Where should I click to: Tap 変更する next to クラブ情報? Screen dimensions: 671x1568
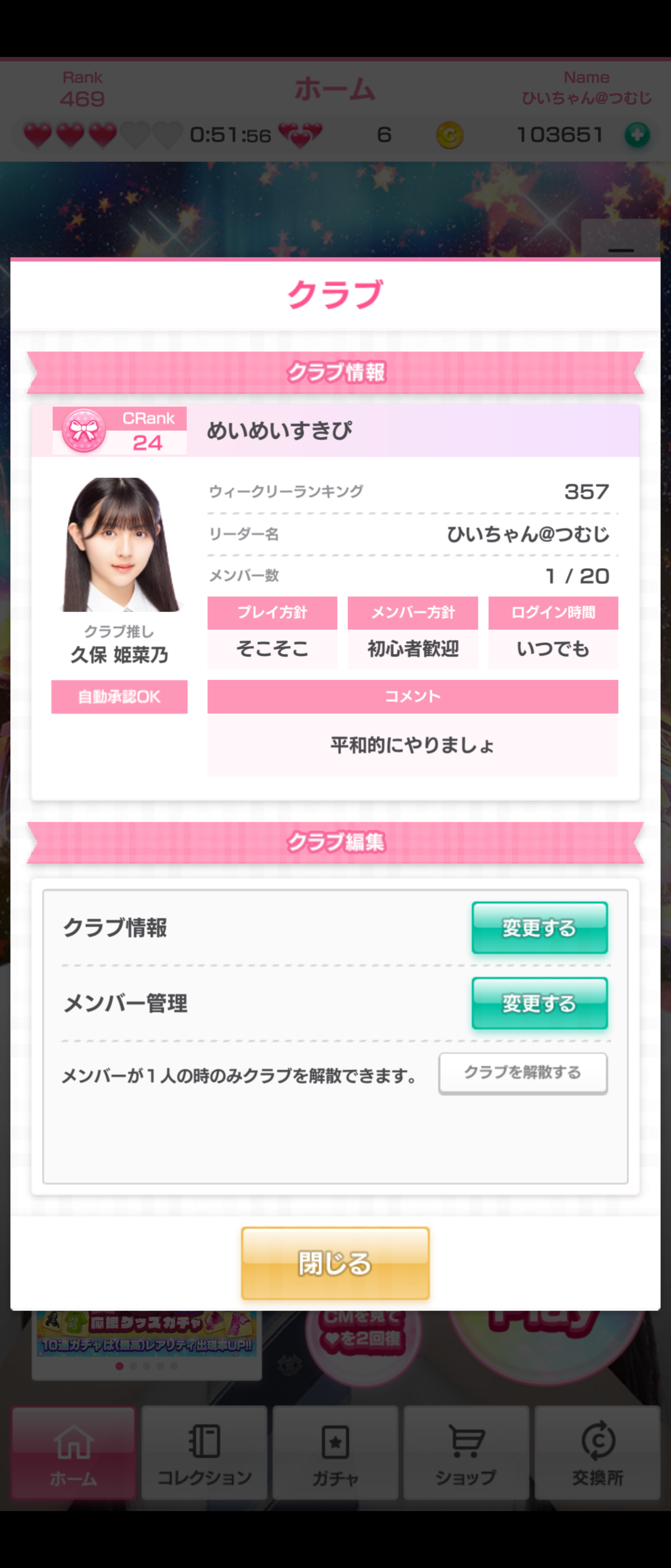tap(539, 927)
